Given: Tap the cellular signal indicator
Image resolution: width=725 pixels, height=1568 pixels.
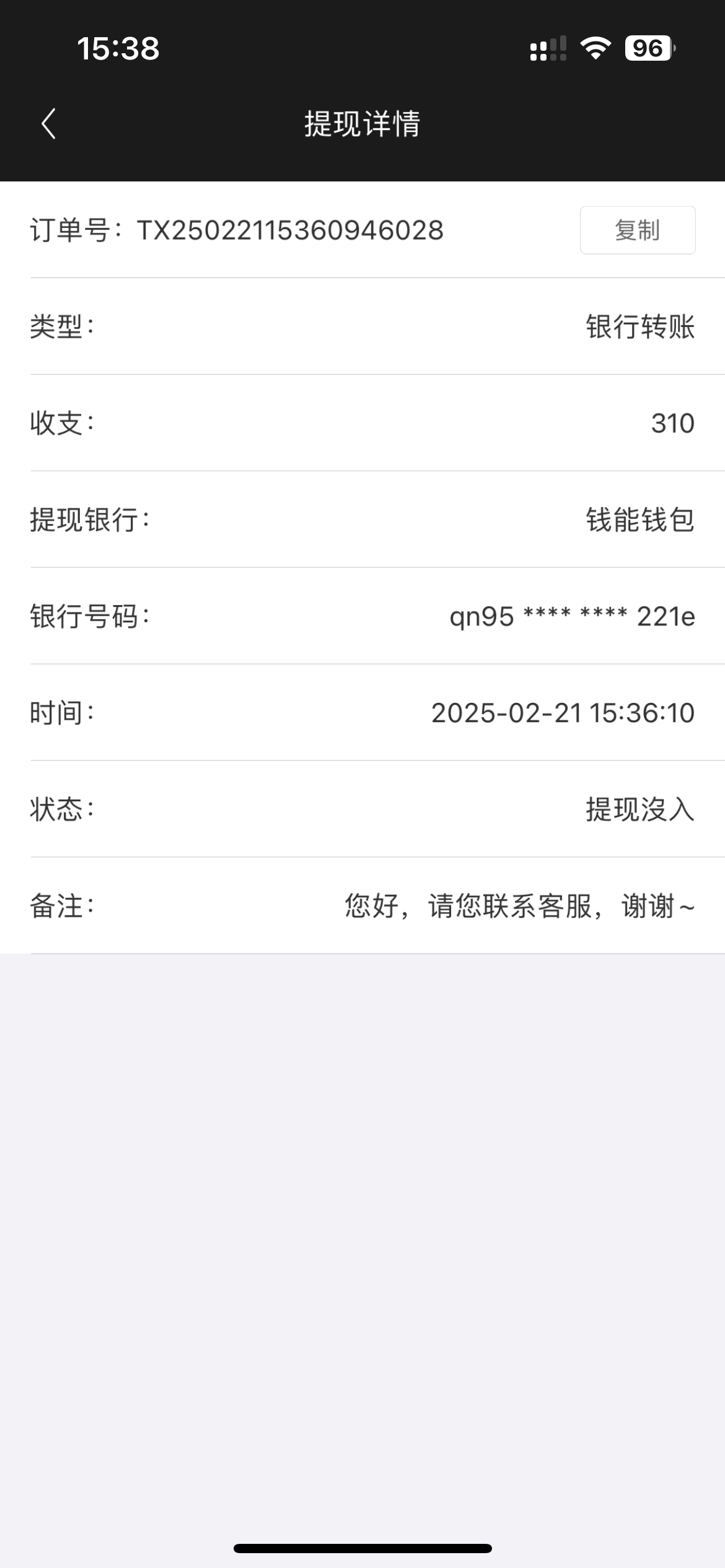Looking at the screenshot, I should coord(547,49).
